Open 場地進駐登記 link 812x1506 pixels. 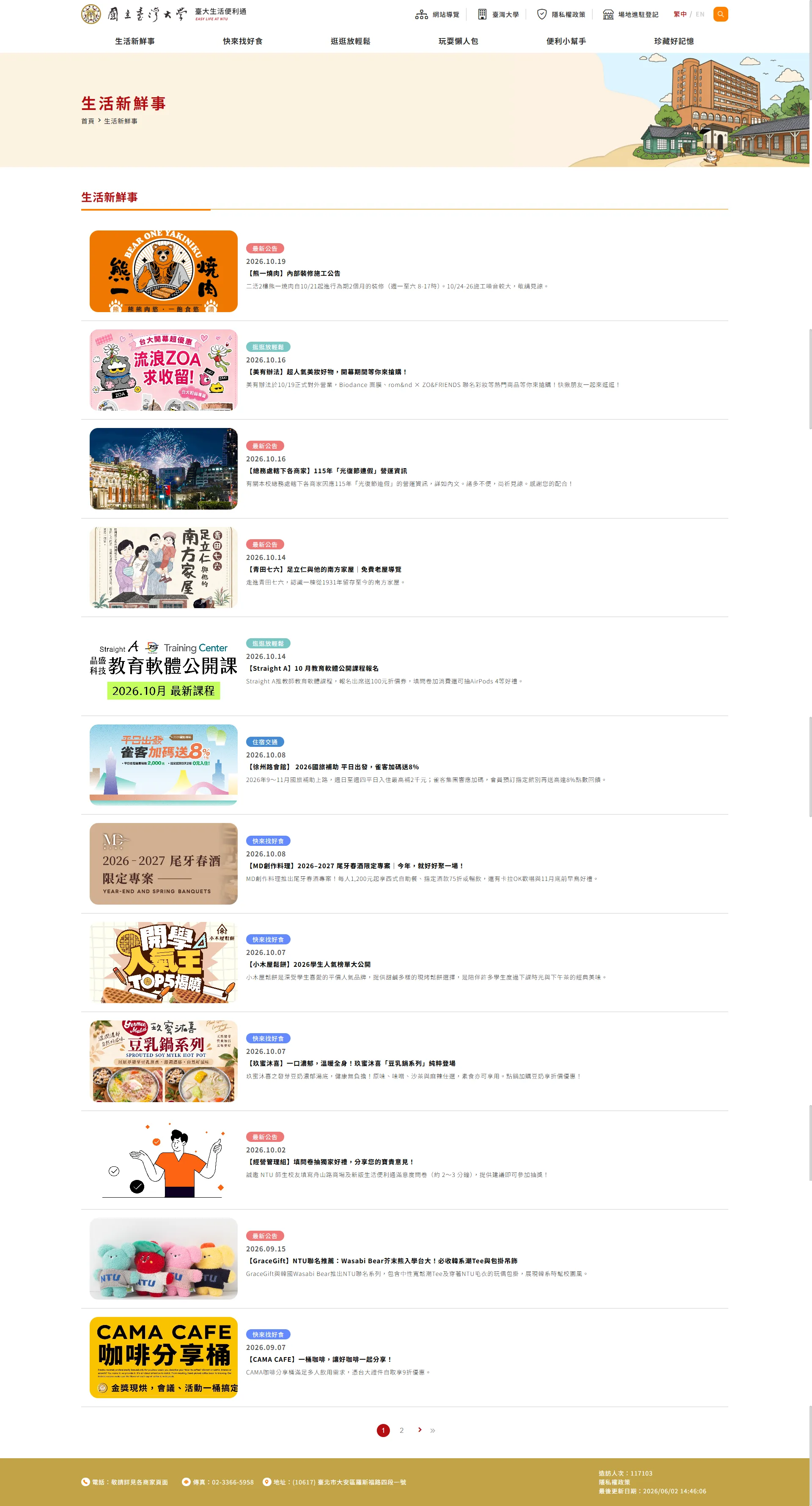630,15
